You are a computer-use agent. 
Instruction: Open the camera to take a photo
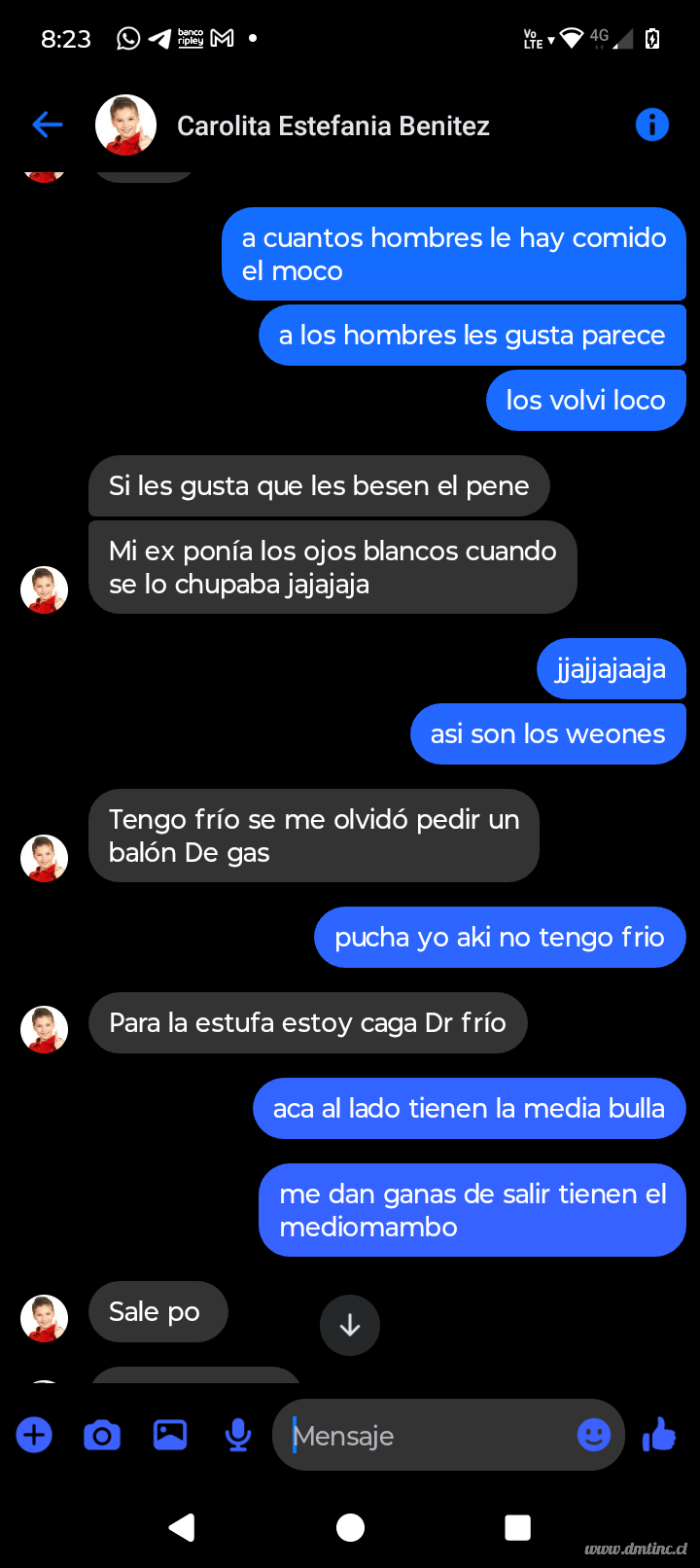(x=102, y=1435)
